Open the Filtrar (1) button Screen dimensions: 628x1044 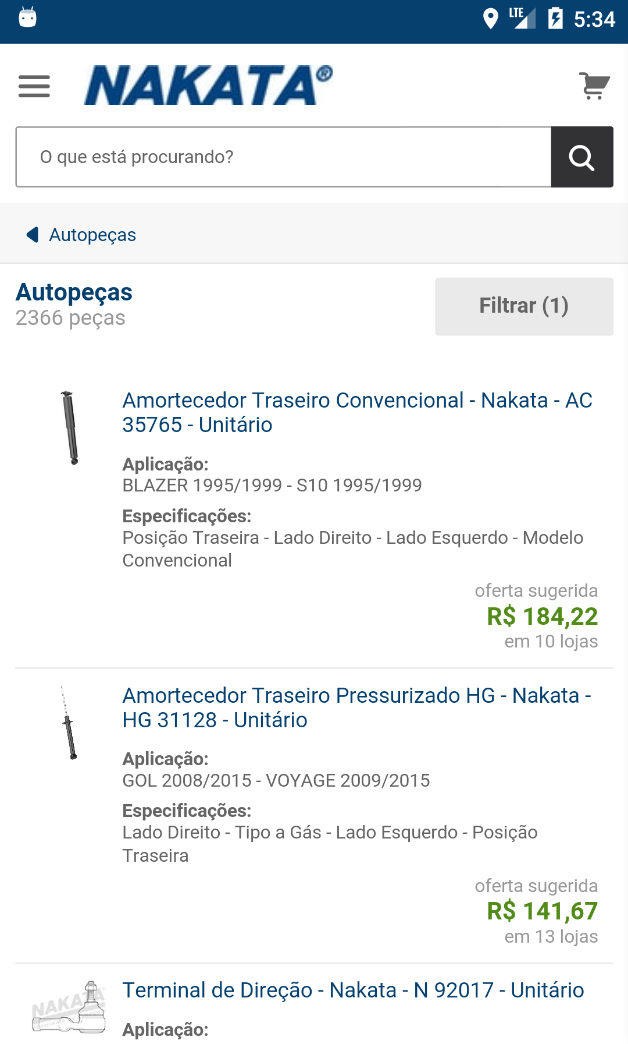pyautogui.click(x=524, y=306)
